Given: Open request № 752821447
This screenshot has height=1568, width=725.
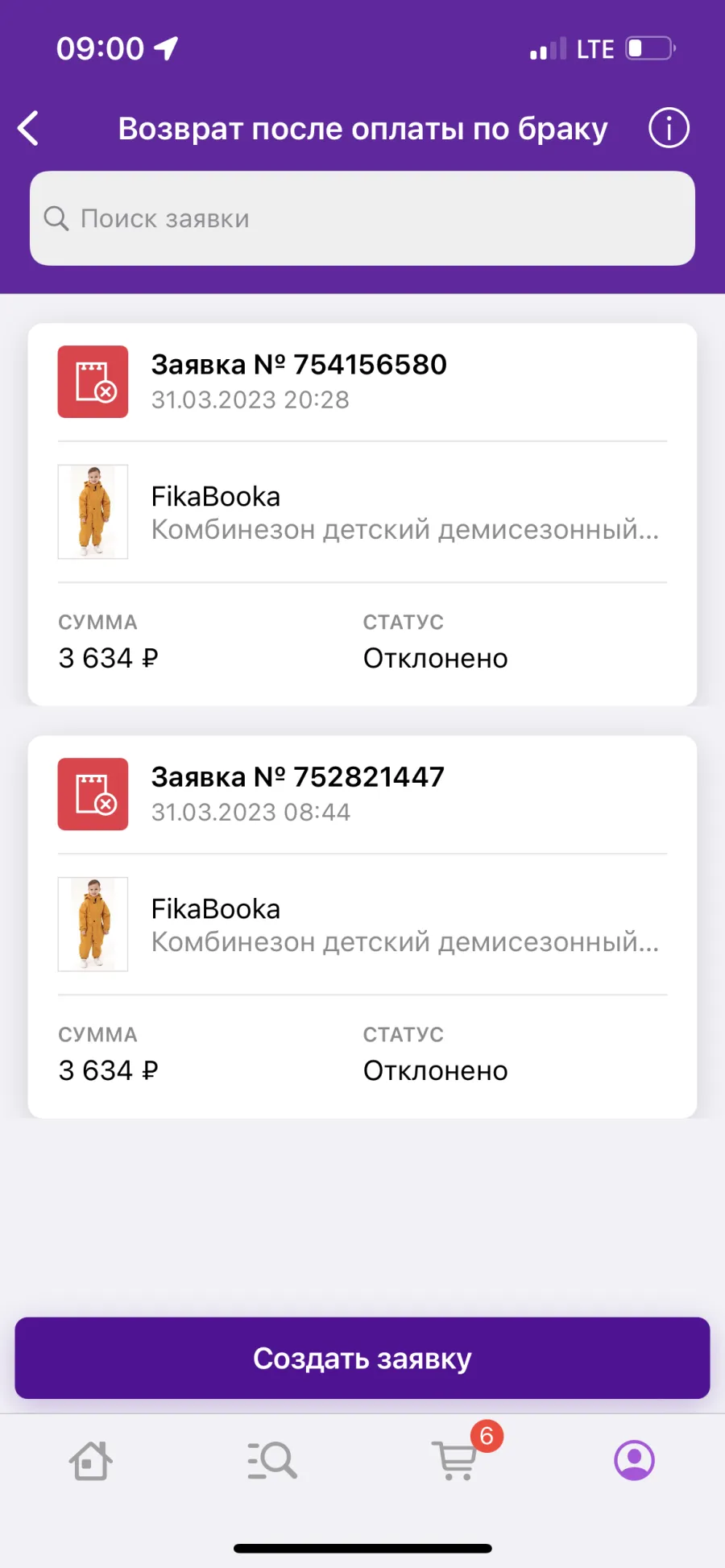Looking at the screenshot, I should point(362,927).
